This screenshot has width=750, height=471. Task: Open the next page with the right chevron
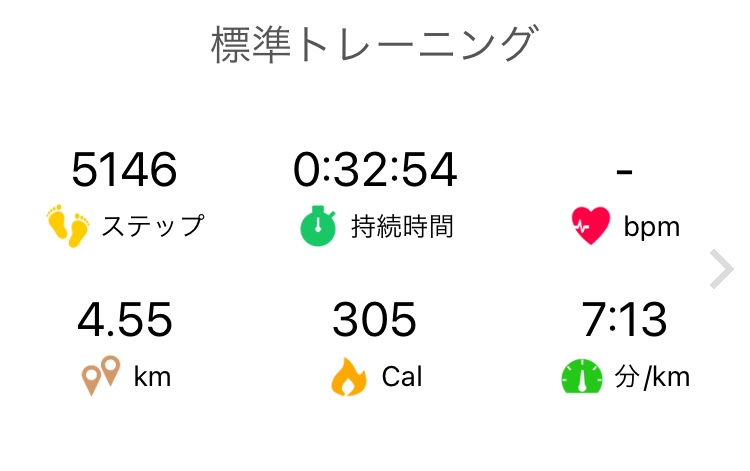pyautogui.click(x=721, y=270)
